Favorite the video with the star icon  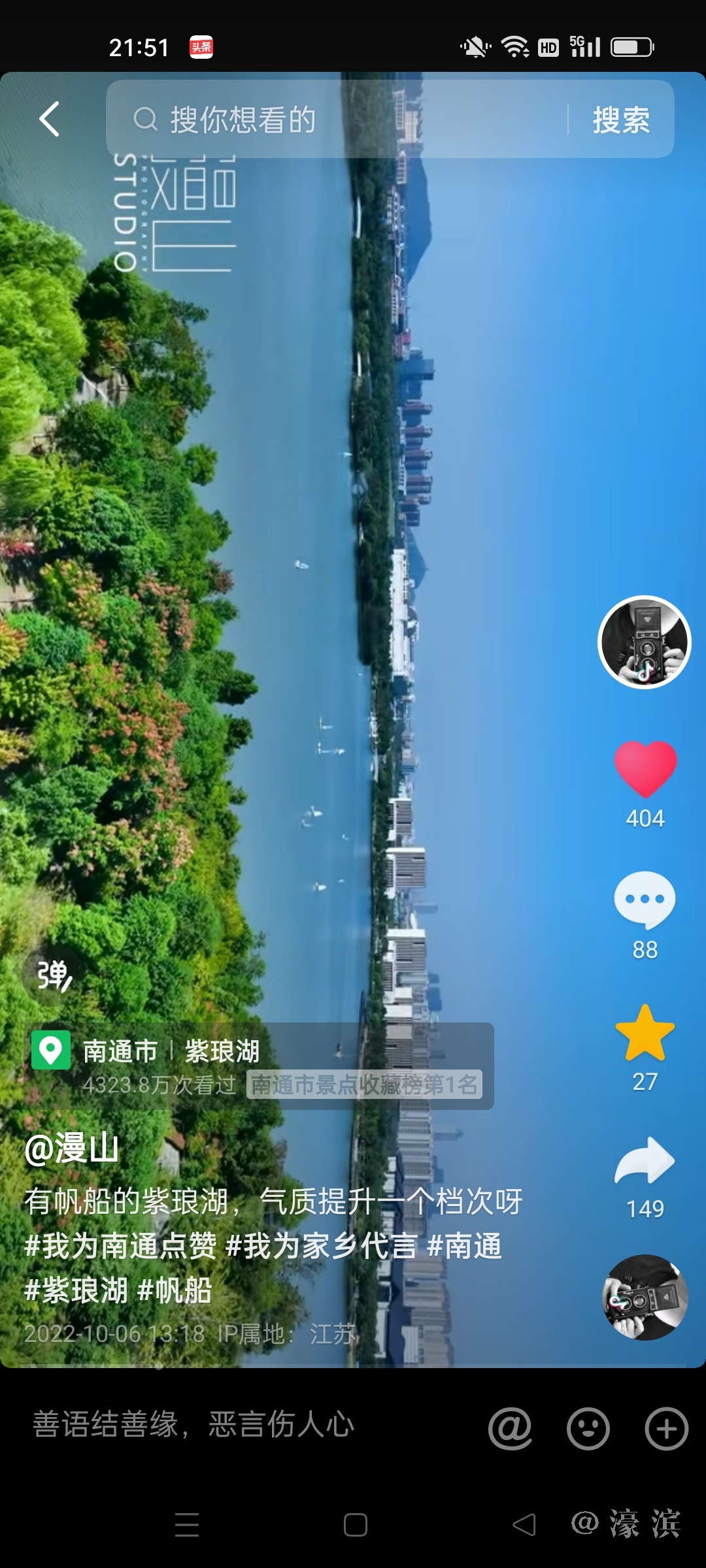tap(645, 1034)
